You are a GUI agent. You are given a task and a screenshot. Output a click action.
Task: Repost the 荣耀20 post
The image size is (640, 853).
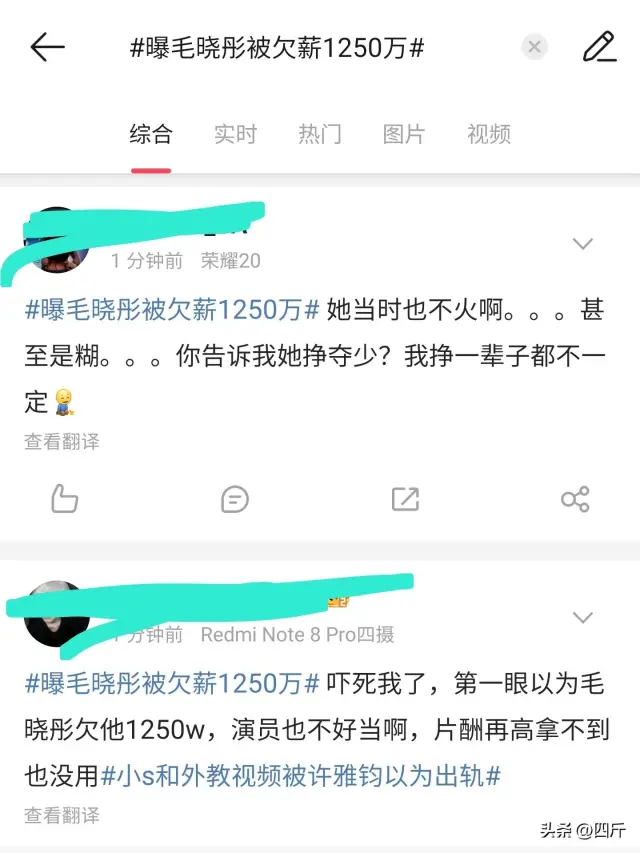(x=405, y=498)
